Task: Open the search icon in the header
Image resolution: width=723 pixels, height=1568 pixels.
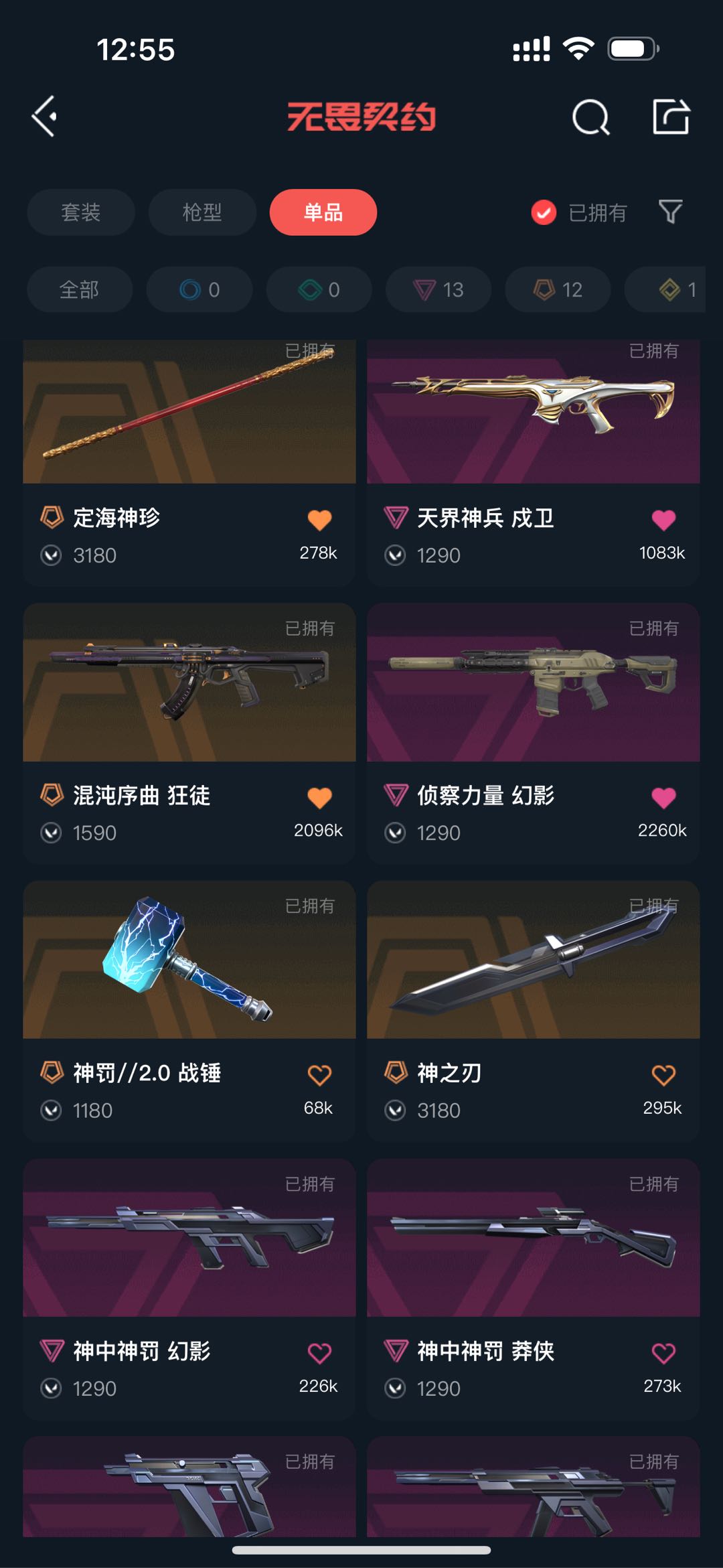Action: (590, 118)
